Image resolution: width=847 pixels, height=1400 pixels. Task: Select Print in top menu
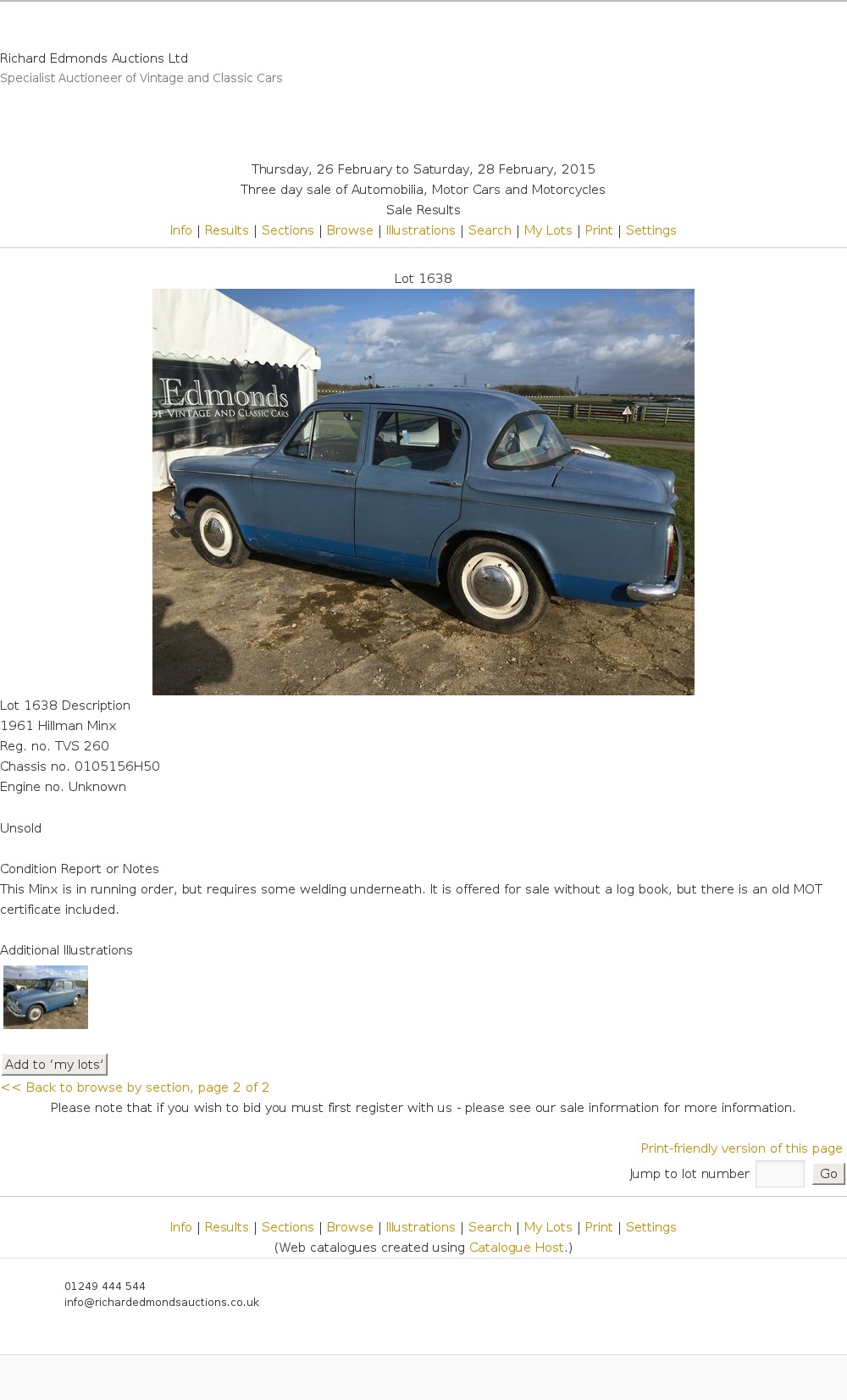pyautogui.click(x=598, y=230)
